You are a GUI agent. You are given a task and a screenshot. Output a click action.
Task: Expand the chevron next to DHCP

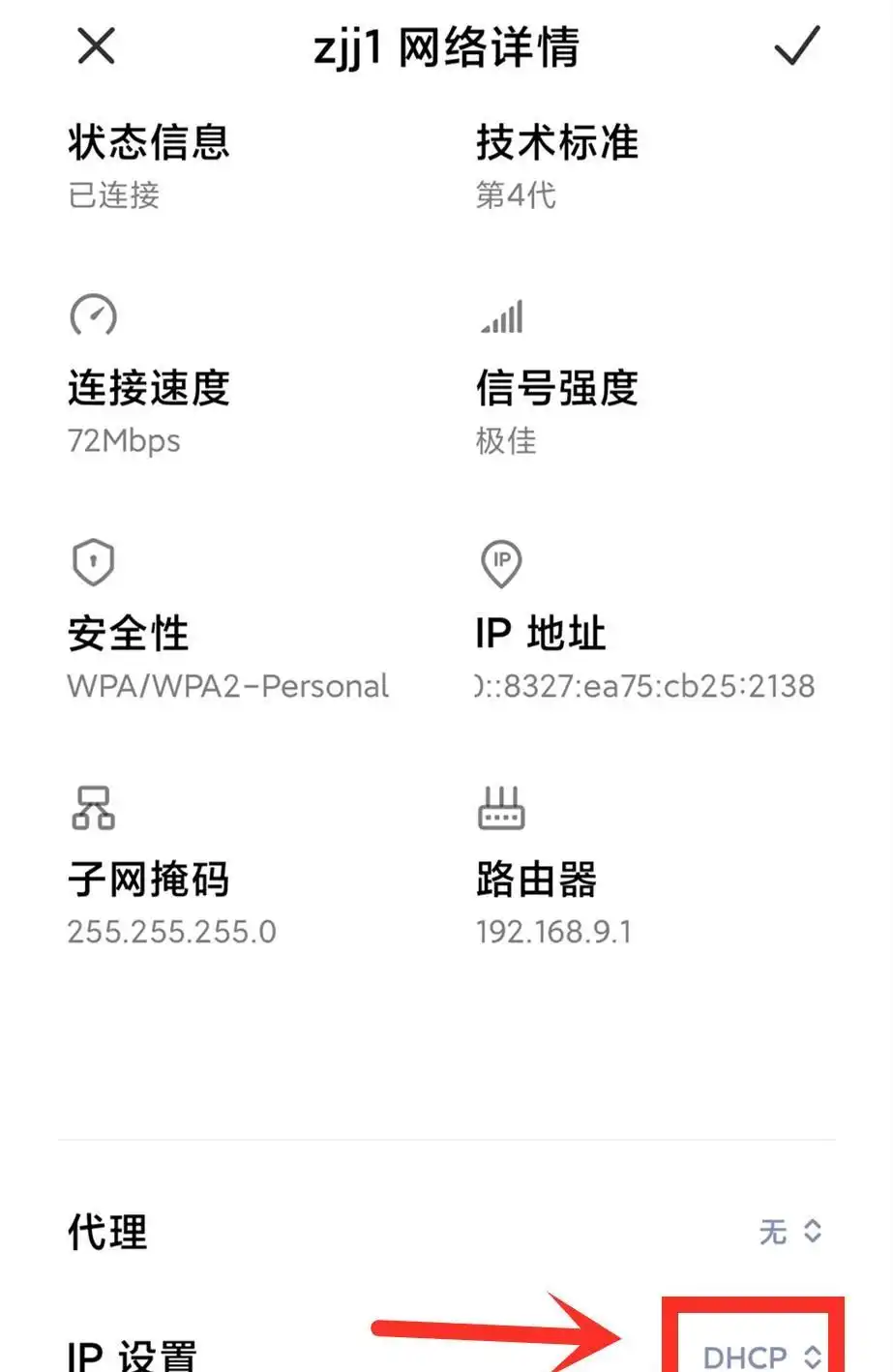tap(813, 1355)
